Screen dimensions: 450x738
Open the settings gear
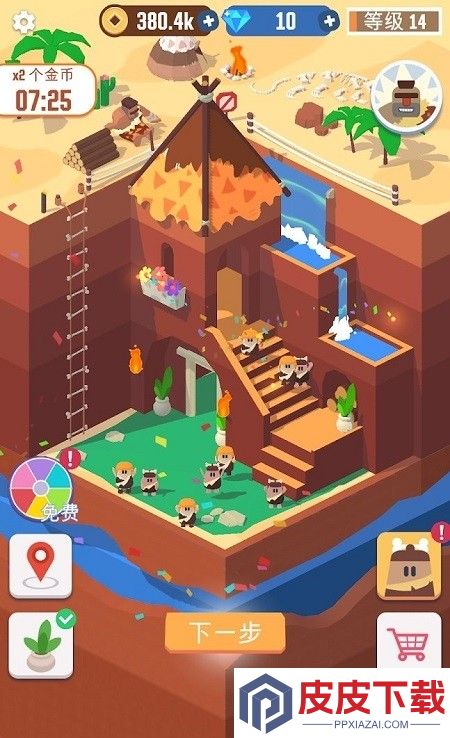click(23, 21)
